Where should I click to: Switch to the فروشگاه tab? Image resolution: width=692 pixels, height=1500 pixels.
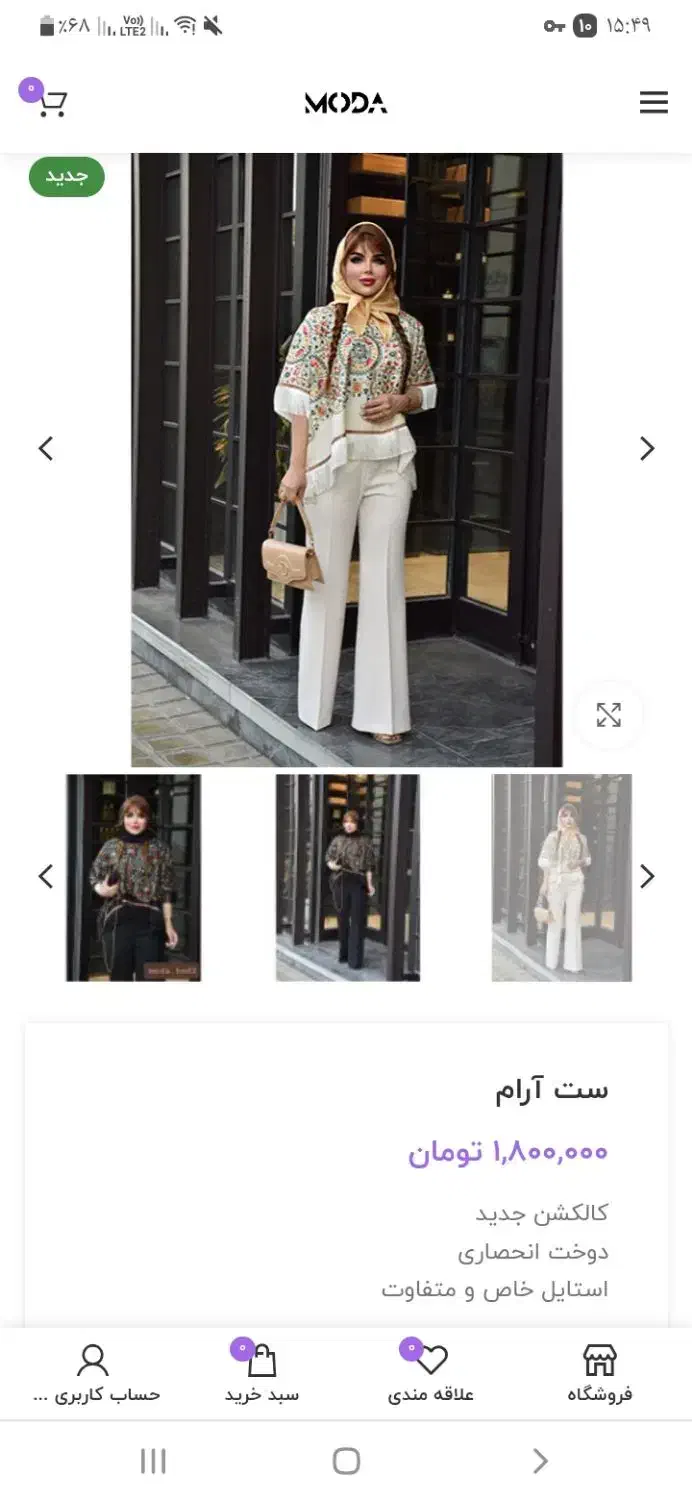click(x=599, y=1374)
